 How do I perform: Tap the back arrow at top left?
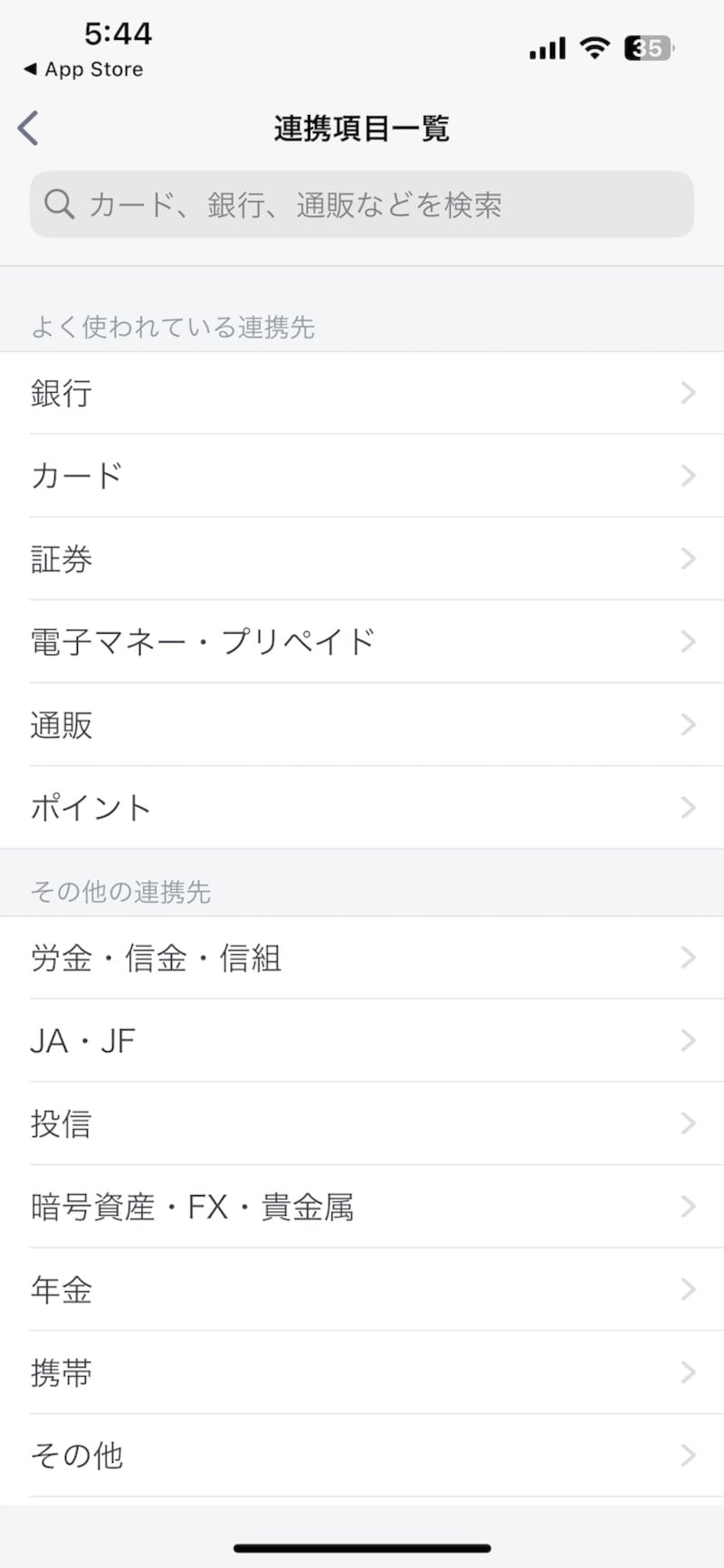click(x=27, y=128)
